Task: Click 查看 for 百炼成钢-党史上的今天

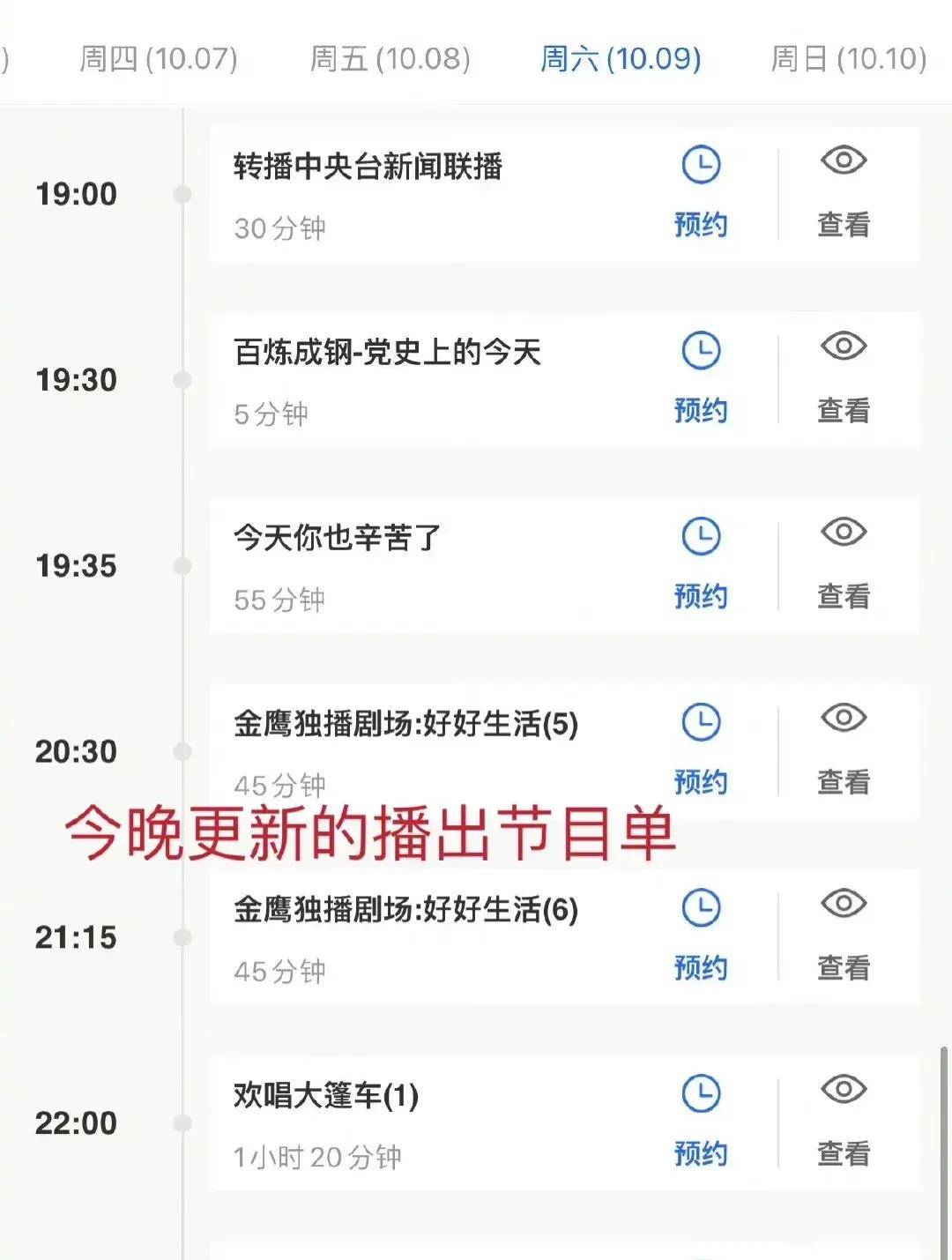Action: (x=843, y=411)
